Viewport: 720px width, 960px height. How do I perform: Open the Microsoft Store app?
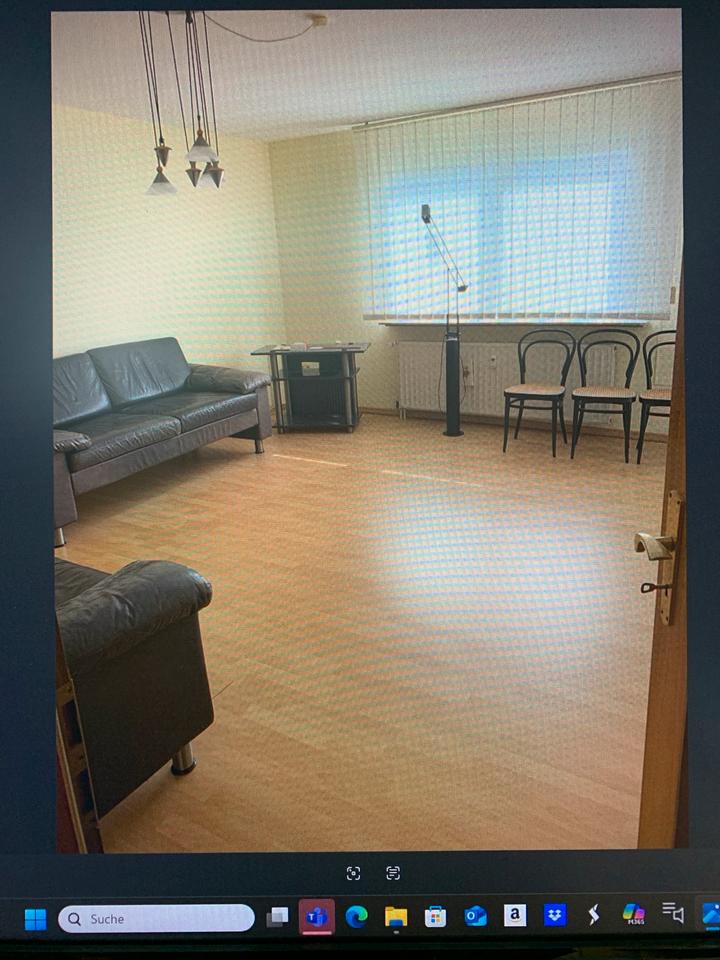point(435,916)
